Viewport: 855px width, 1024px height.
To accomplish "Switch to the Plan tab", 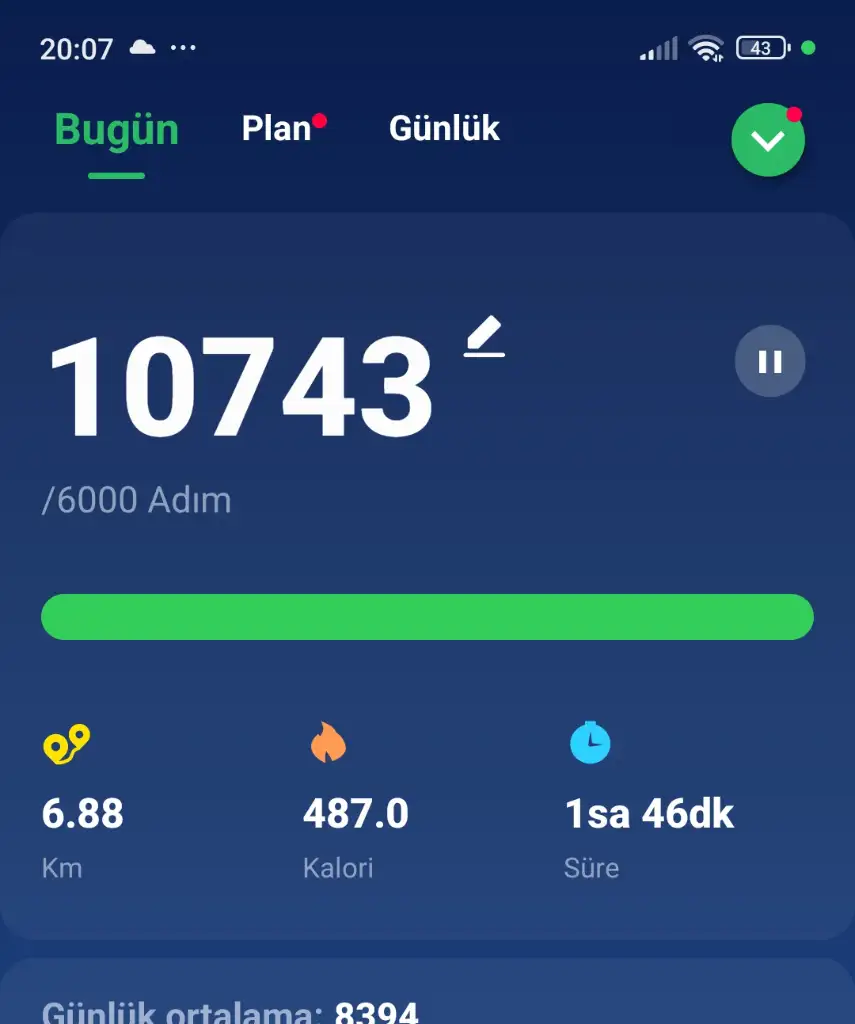I will [276, 129].
